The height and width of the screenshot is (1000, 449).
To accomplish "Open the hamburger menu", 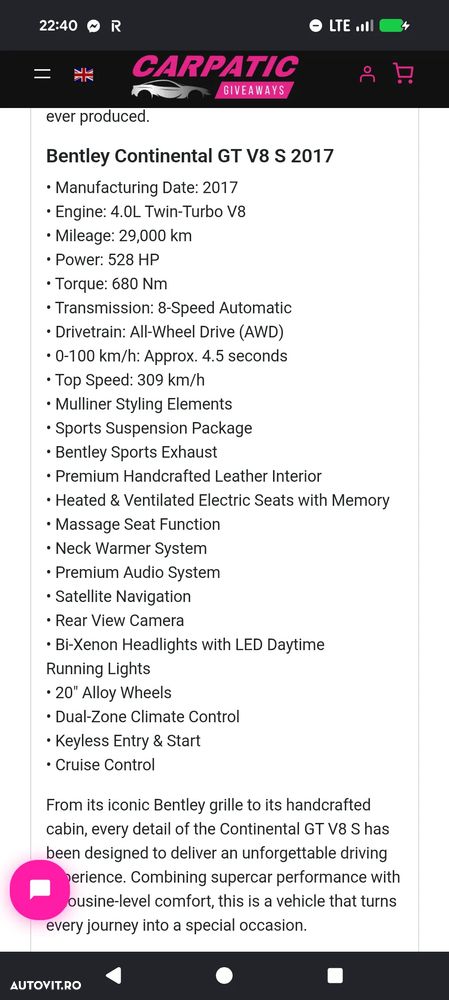I will tap(42, 75).
